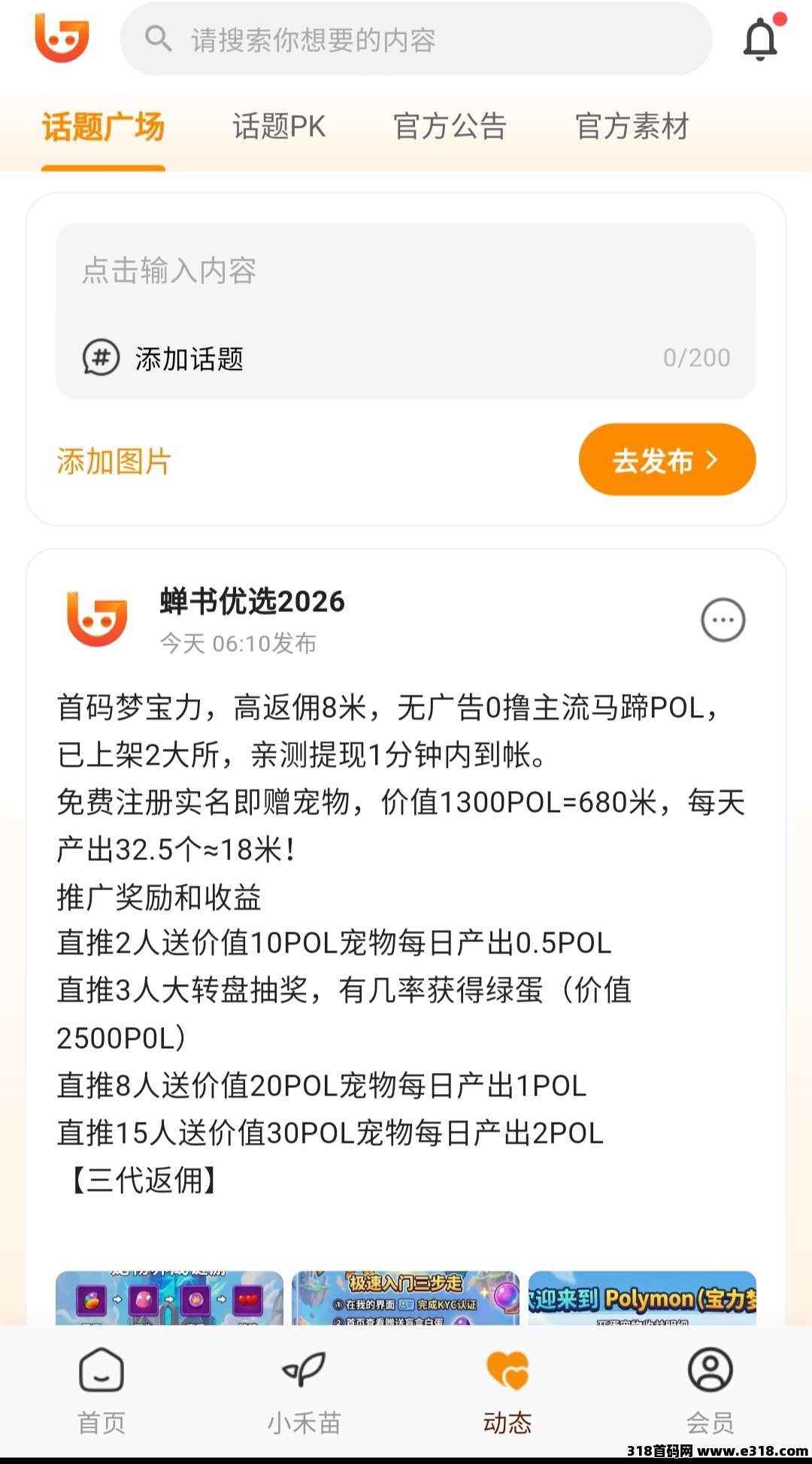This screenshot has height=1464, width=812.
Task: Open the 极速入门三步走 post image
Action: (405, 1298)
